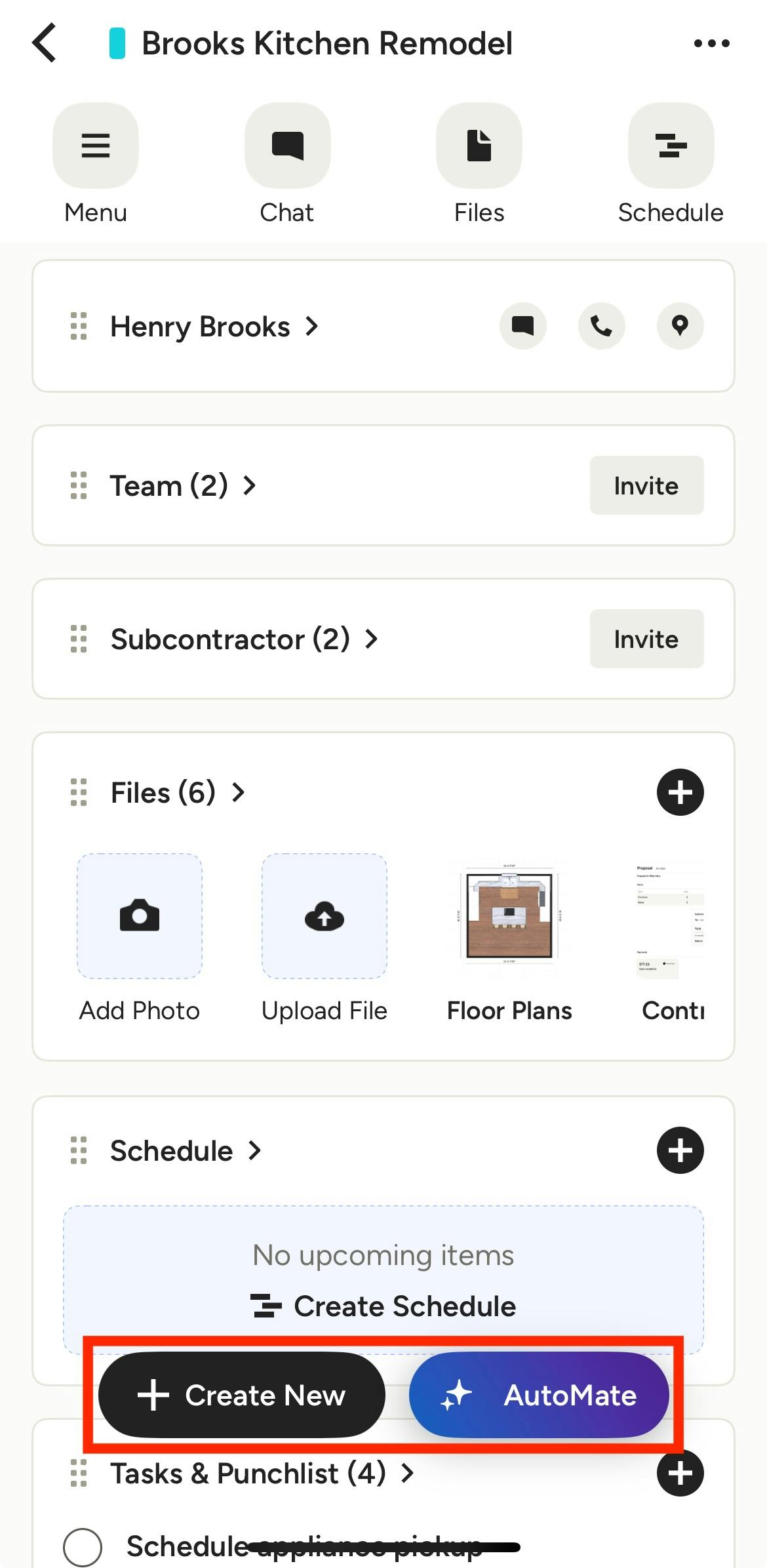Go back using the top-left arrow
Viewport: 767px width, 1568px height.
pos(45,43)
